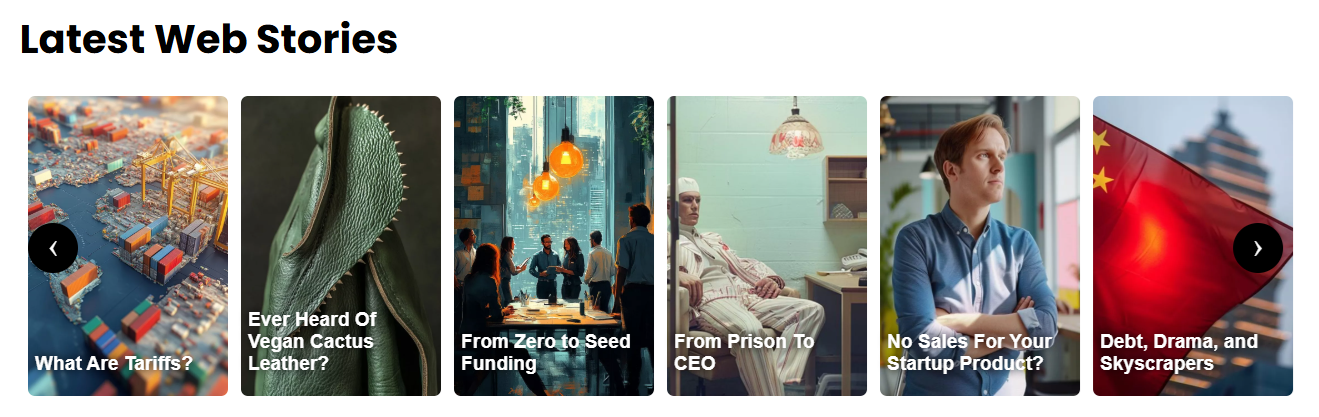
Task: Read No Sales For Your Startup Product story
Action: 980,245
